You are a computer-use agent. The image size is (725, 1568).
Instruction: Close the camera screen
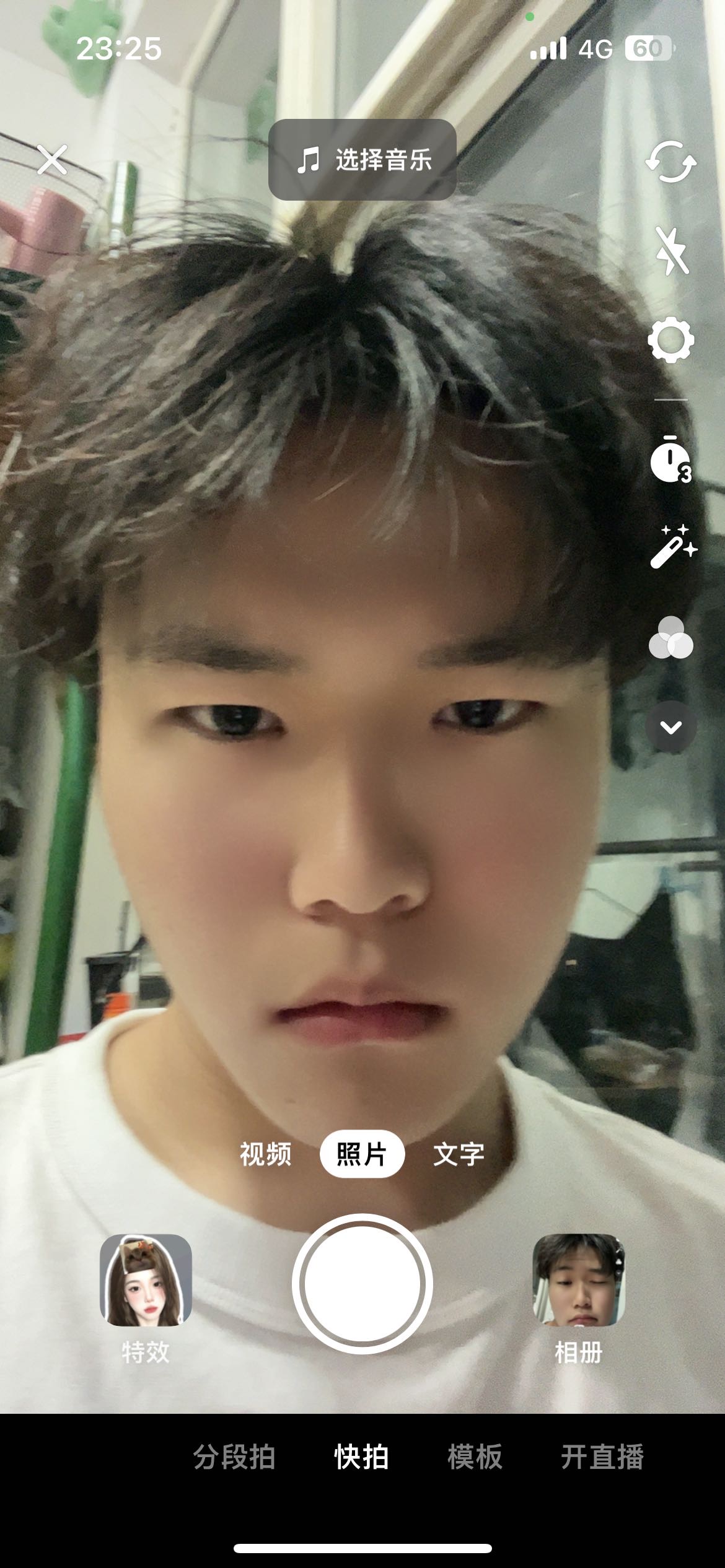click(52, 160)
